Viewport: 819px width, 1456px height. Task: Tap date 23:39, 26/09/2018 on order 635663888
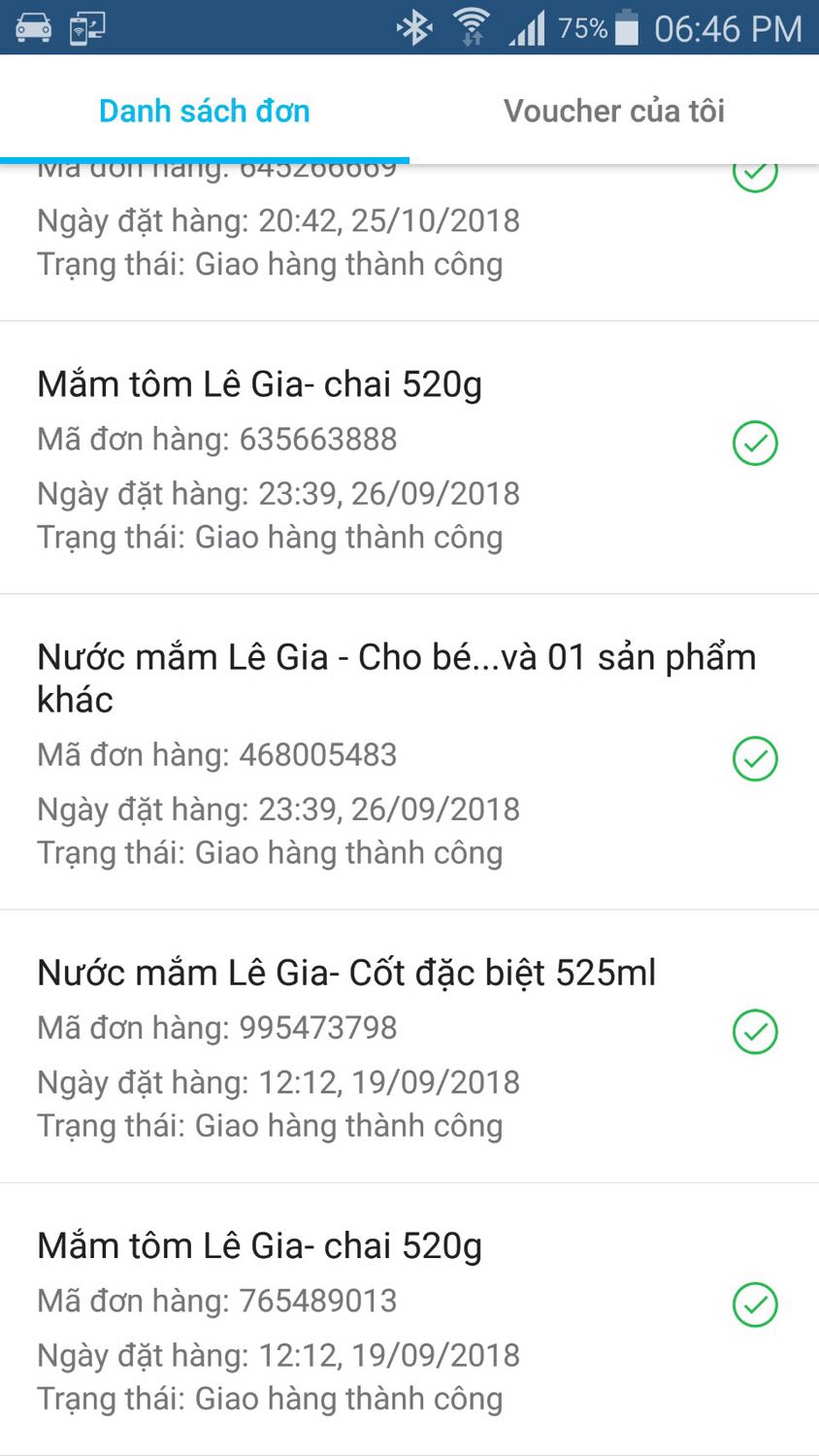coord(278,493)
